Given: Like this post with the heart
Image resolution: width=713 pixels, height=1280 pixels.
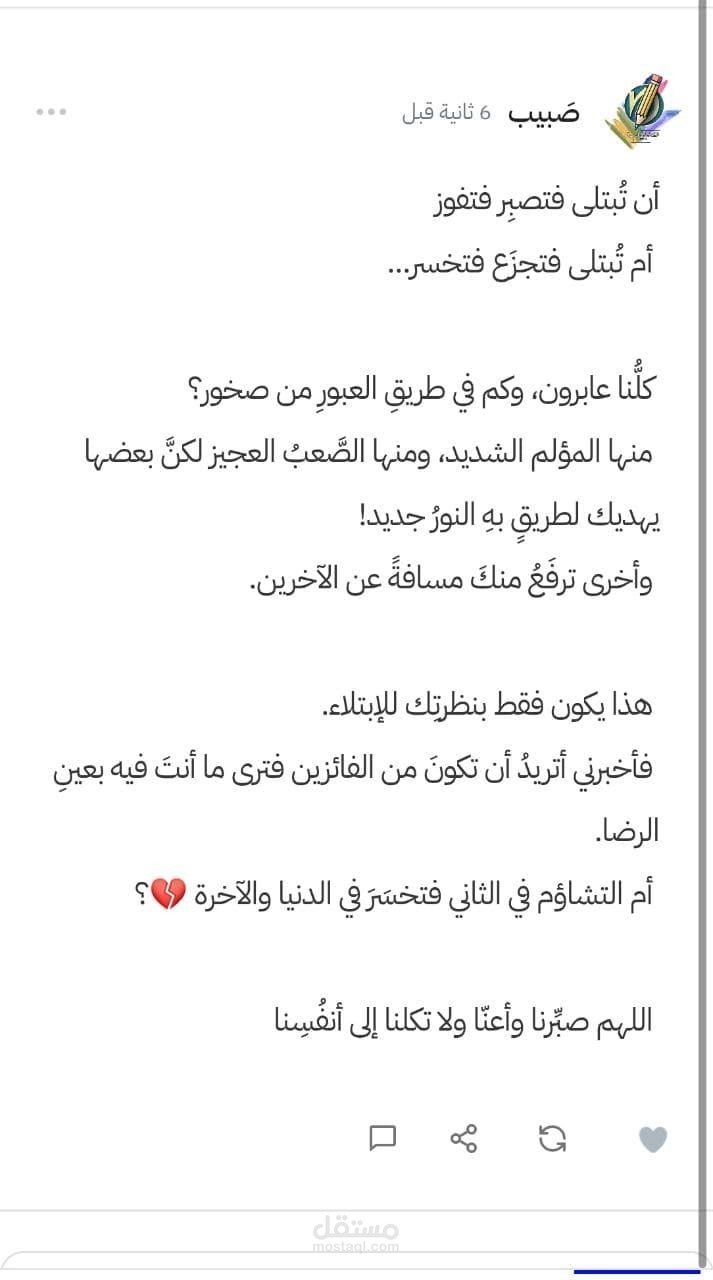Looking at the screenshot, I should [x=653, y=1139].
